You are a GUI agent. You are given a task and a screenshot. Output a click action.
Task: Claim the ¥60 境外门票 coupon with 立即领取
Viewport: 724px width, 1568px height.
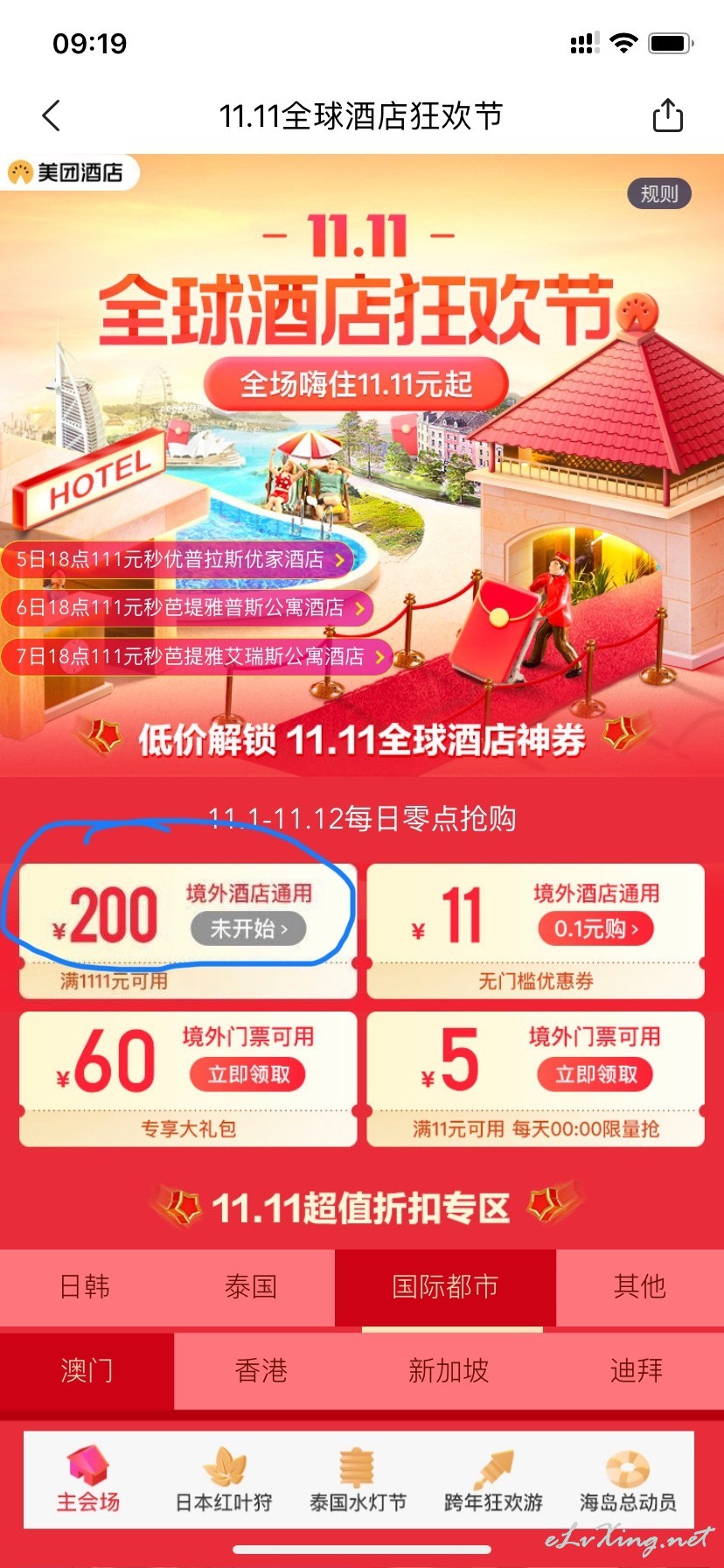click(248, 1074)
